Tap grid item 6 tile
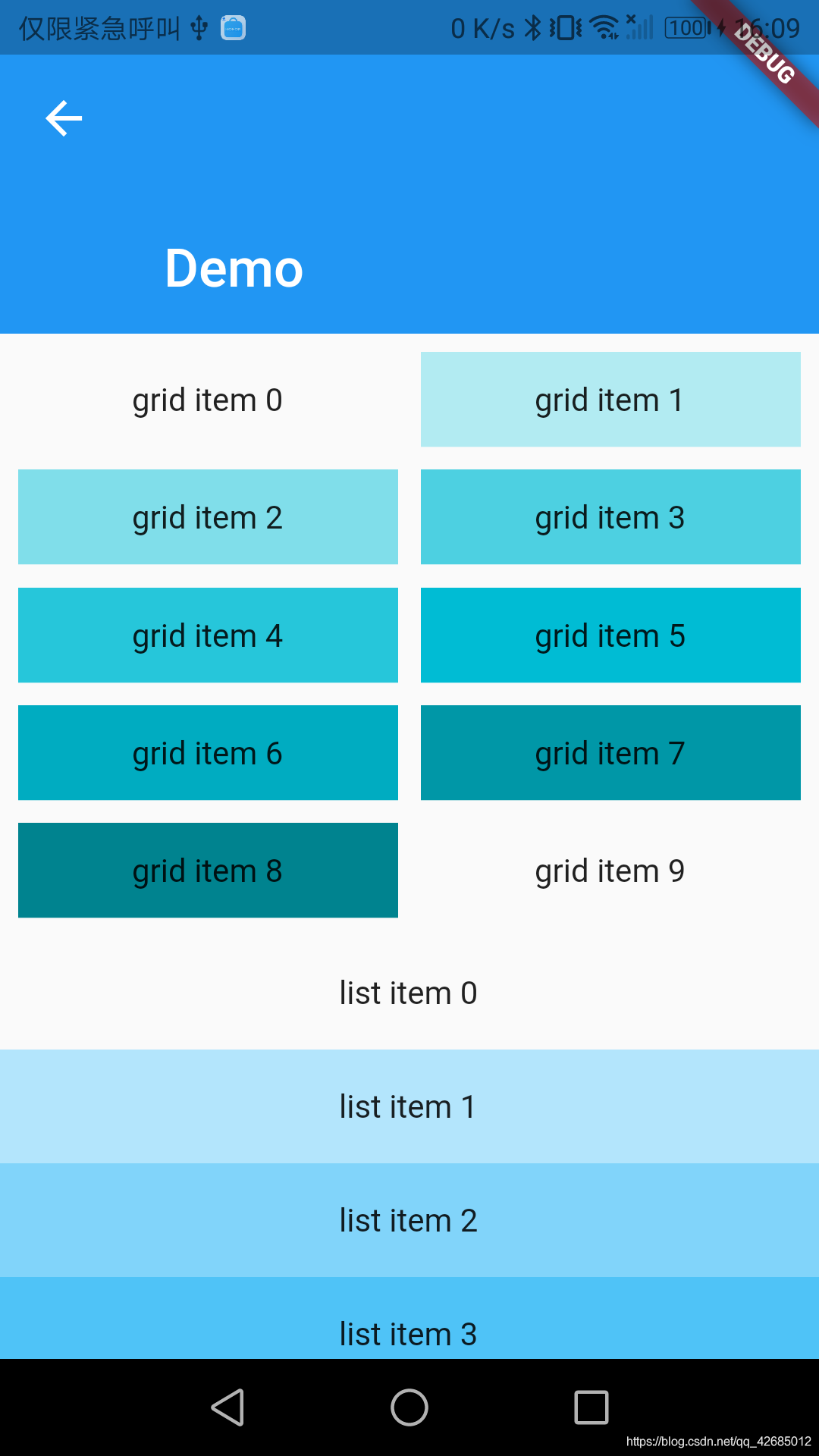This screenshot has width=819, height=1456. pos(208,753)
